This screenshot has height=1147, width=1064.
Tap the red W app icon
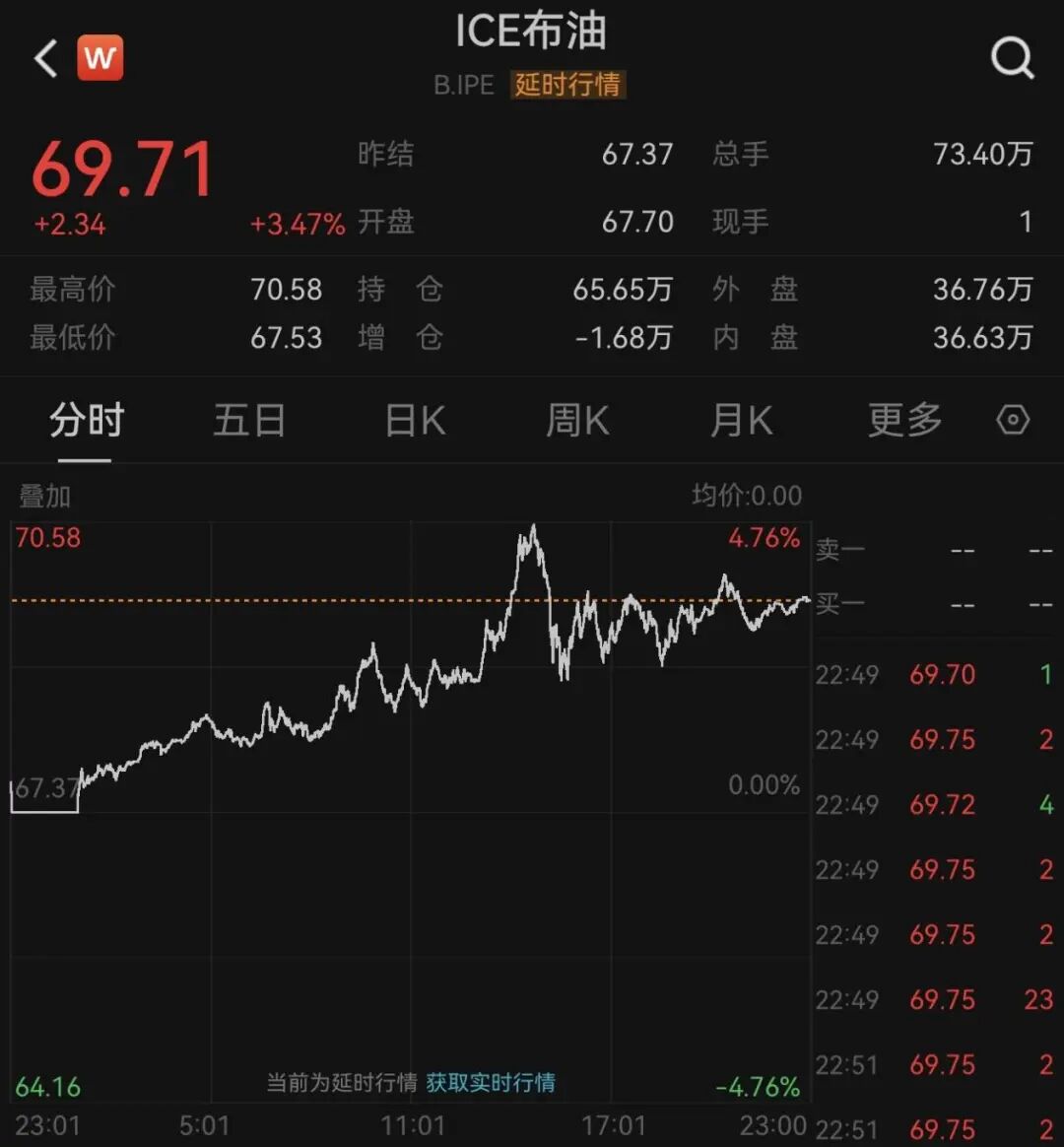(x=100, y=58)
